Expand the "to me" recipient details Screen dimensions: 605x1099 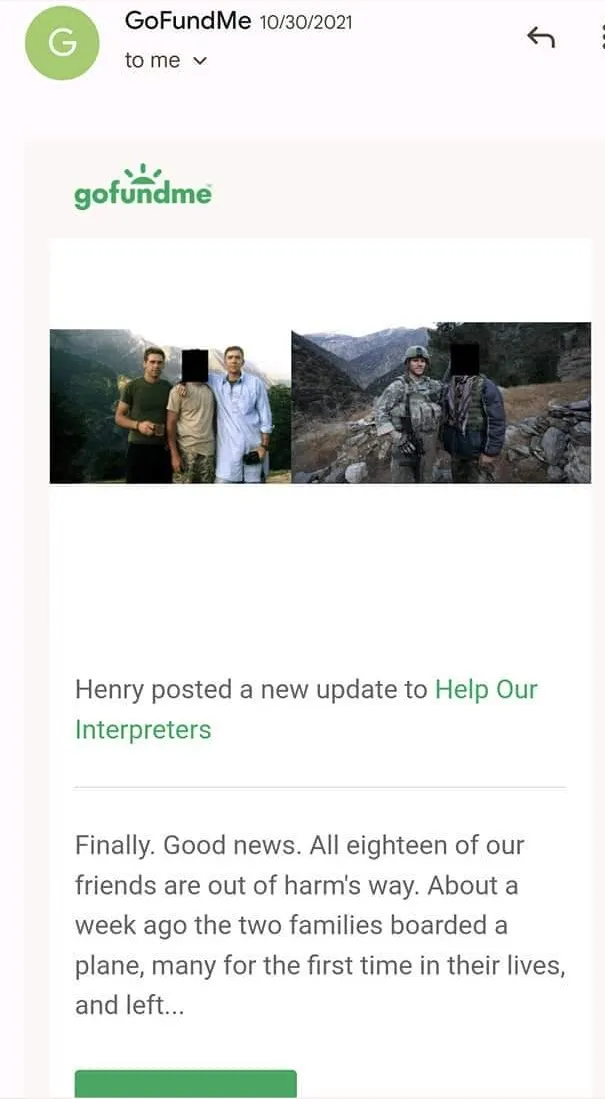[198, 61]
